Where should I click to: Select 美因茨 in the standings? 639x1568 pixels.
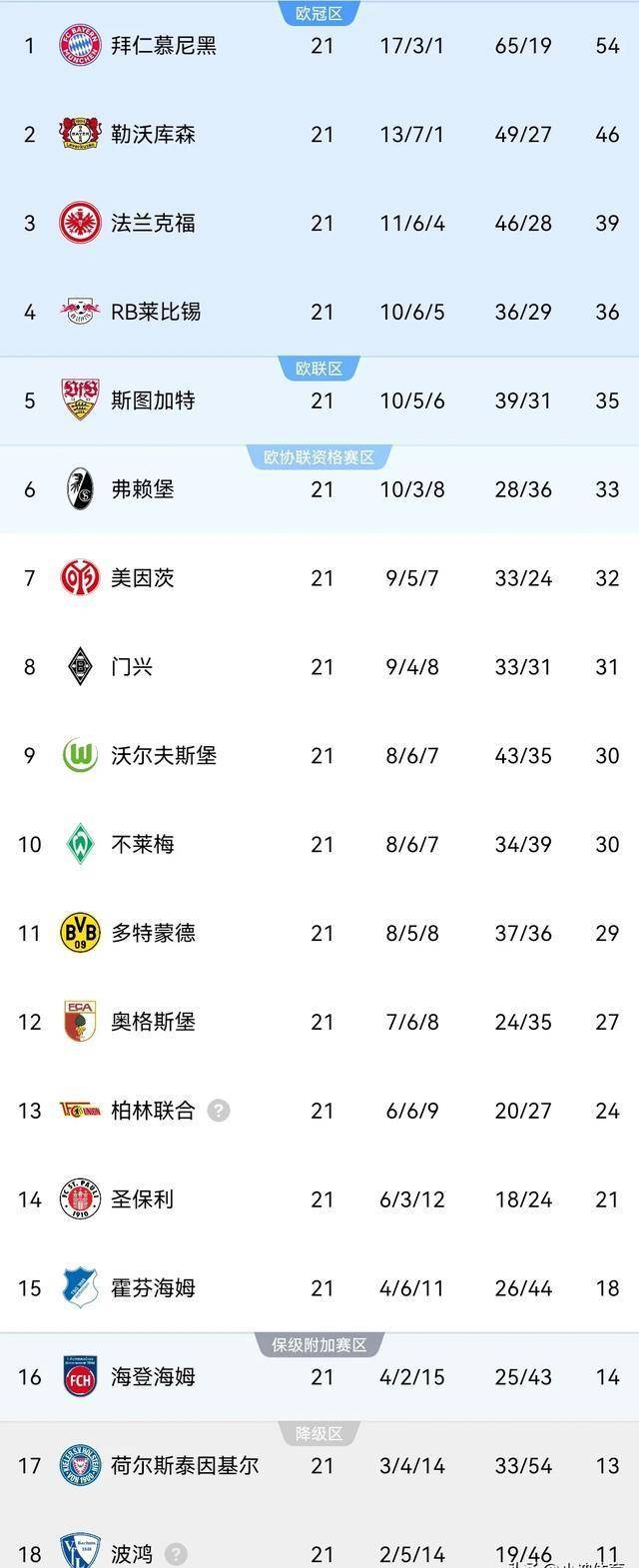[142, 578]
